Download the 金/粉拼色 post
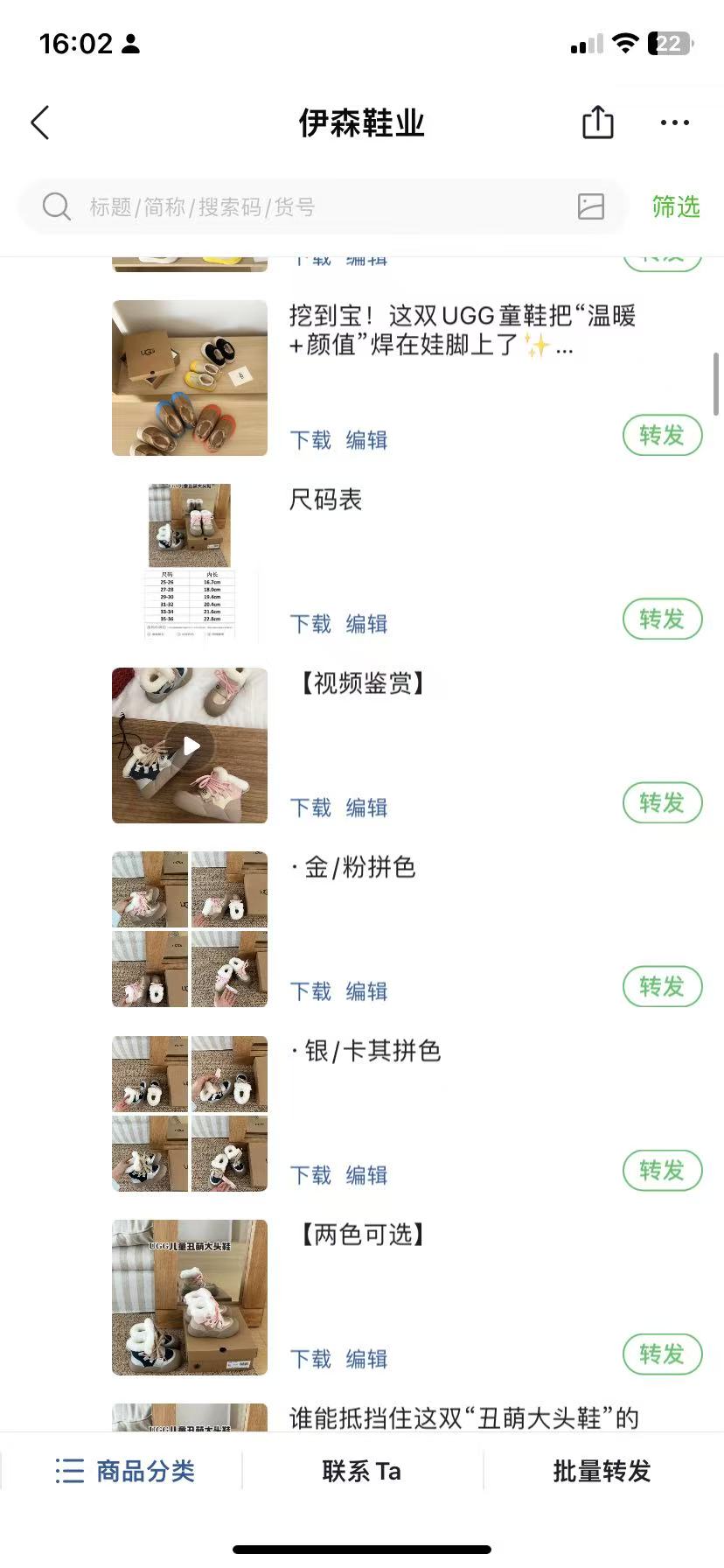Viewport: 724px width, 1568px height. tap(310, 991)
